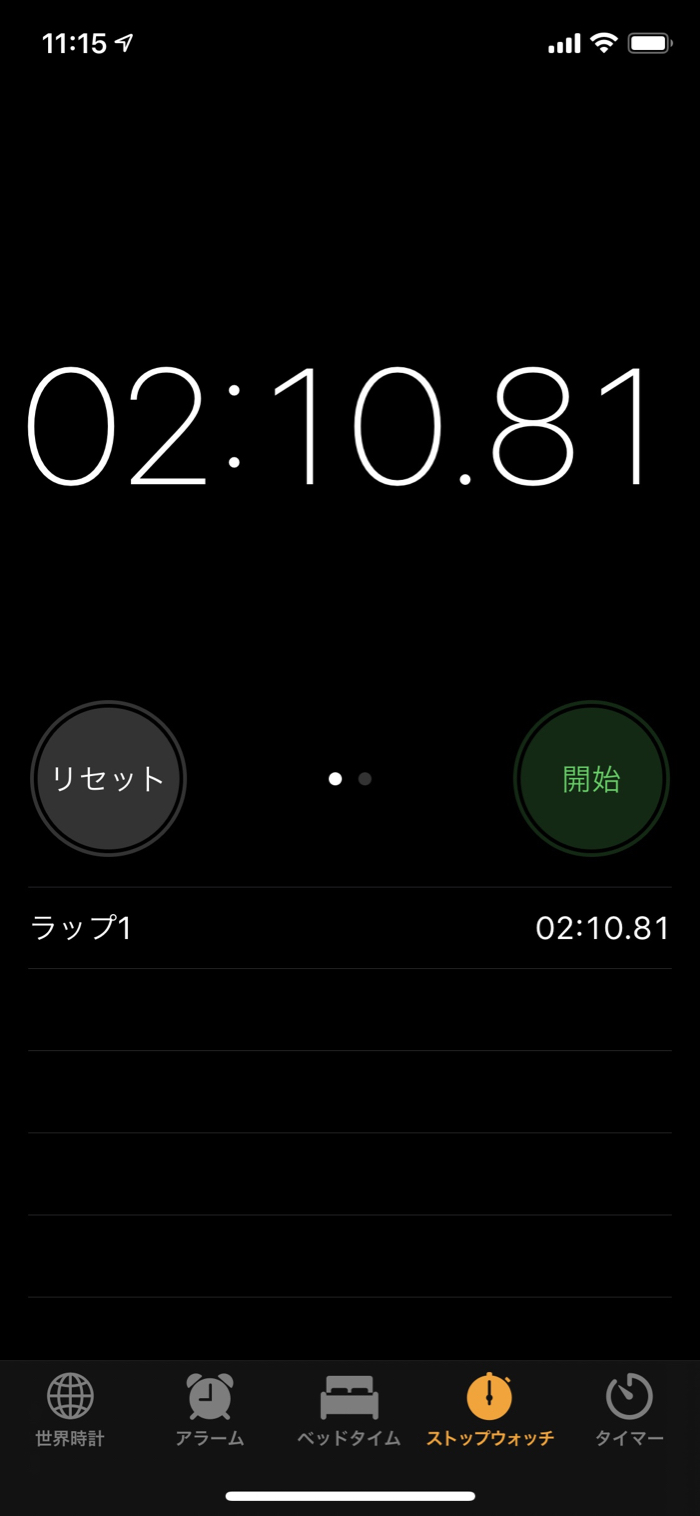Open the 世界時計 tab
This screenshot has width=700, height=1516.
(70, 1410)
